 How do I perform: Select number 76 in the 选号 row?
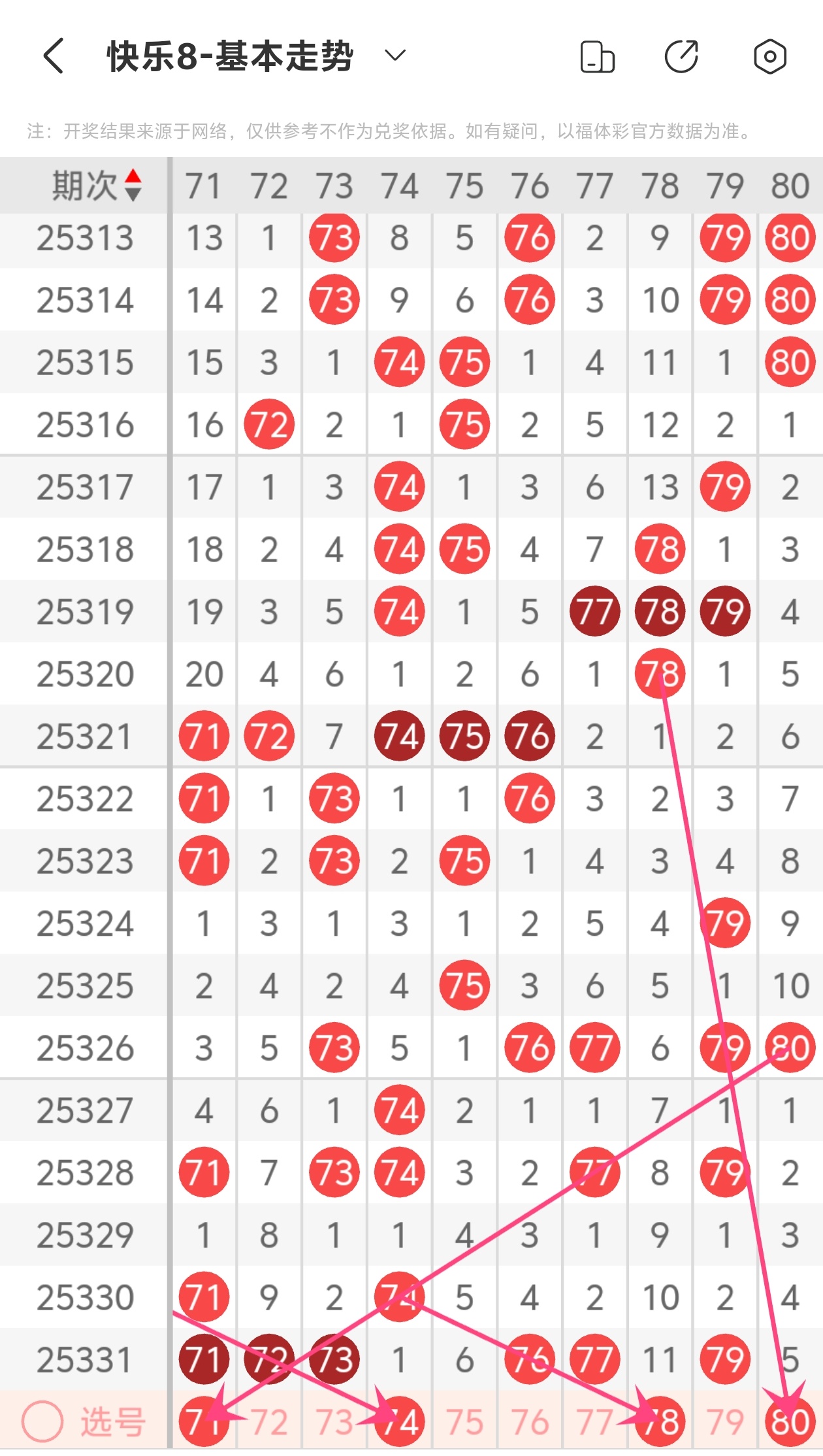coord(530,1422)
